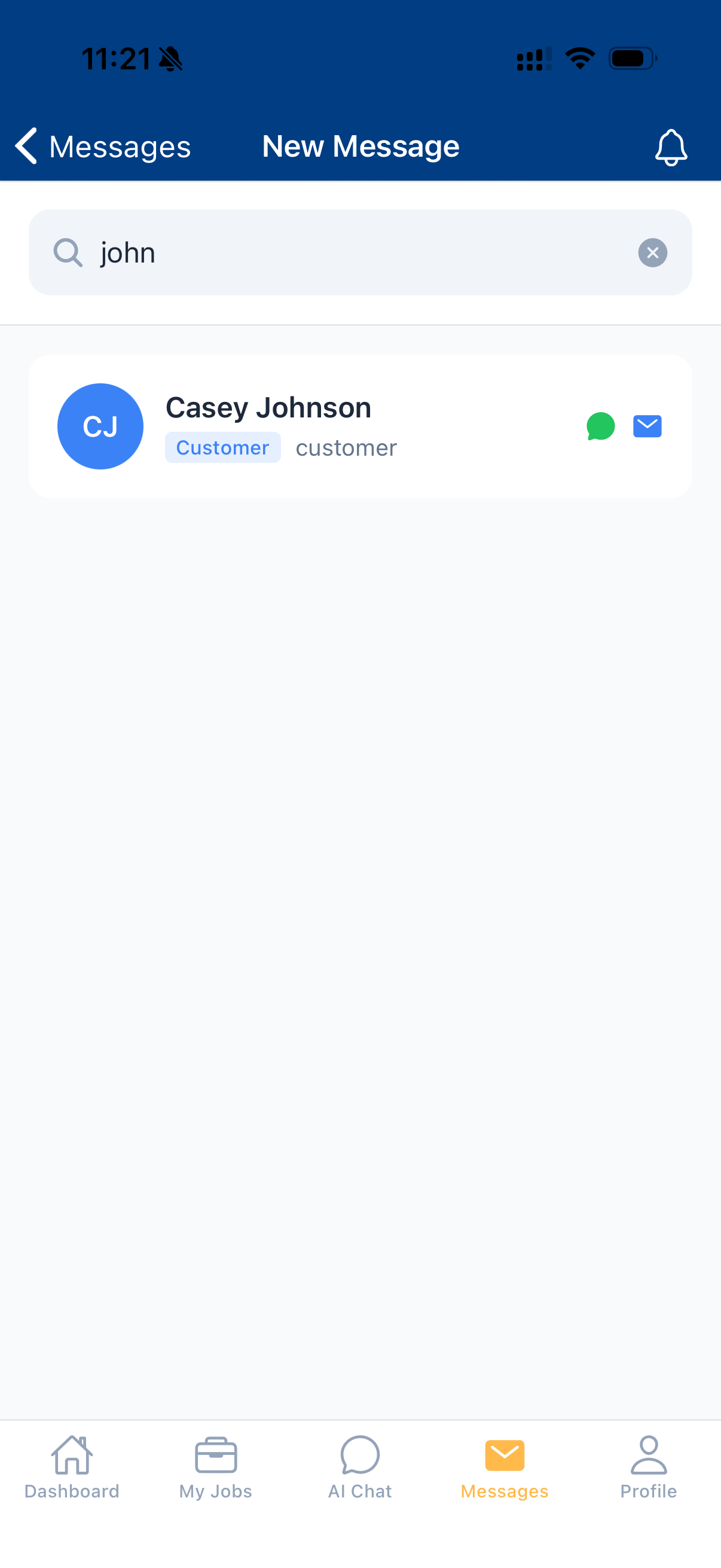
Task: Tap Casey Johnson's CJ avatar circle
Action: tap(100, 425)
